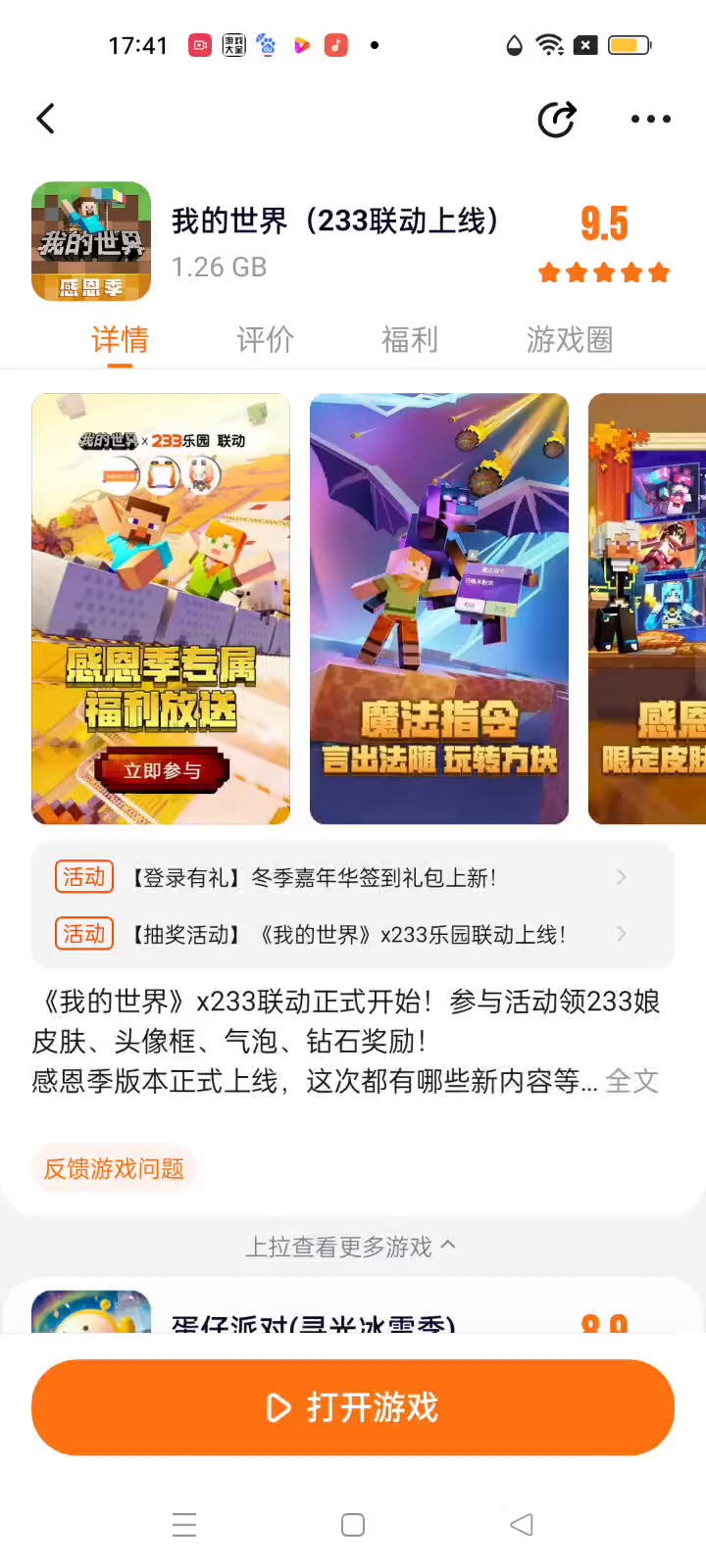The height and width of the screenshot is (1568, 706).
Task: Open the 限定皮肤 screenshot at the edge
Action: (648, 608)
